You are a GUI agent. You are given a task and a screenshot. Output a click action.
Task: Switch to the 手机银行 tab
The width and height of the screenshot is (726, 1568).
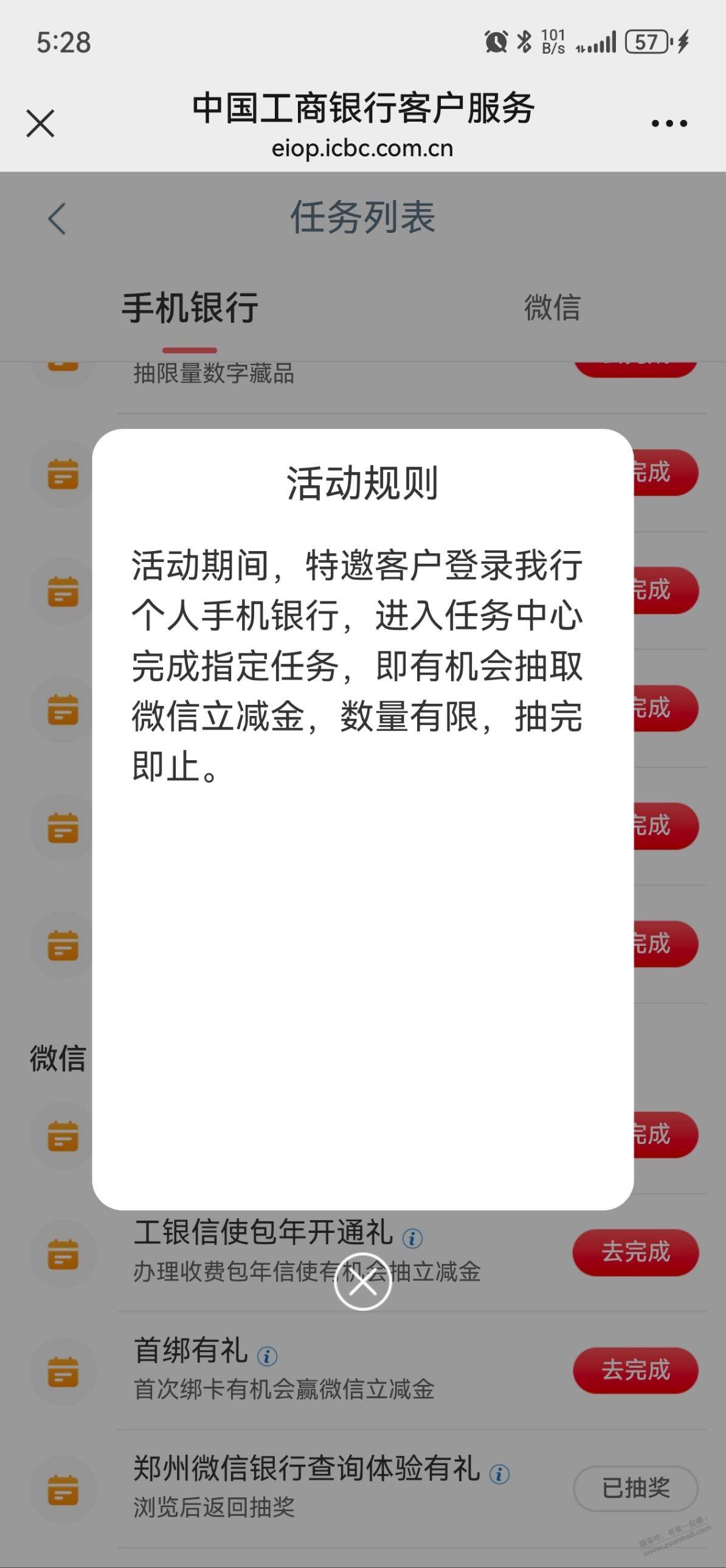click(190, 307)
